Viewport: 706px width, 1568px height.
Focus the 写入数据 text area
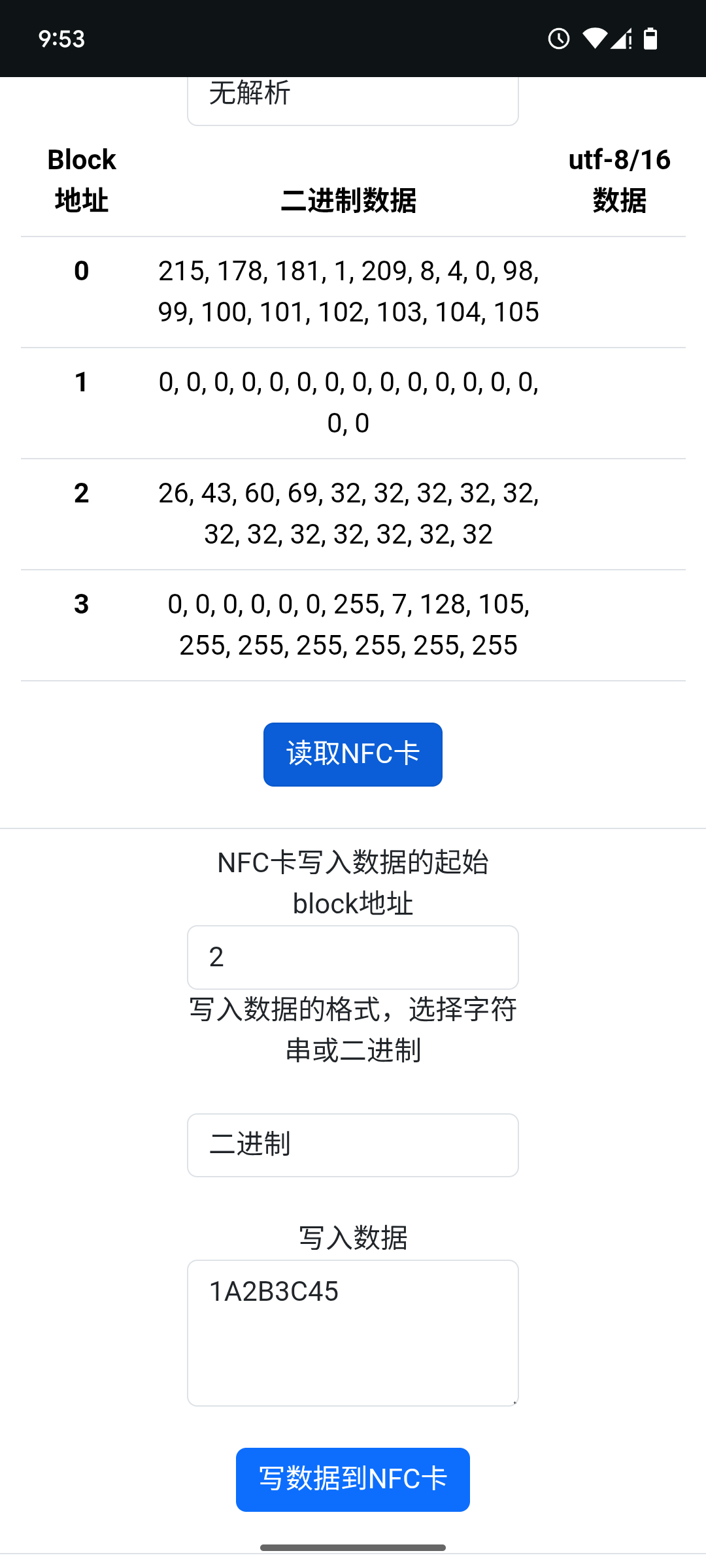(352, 1333)
